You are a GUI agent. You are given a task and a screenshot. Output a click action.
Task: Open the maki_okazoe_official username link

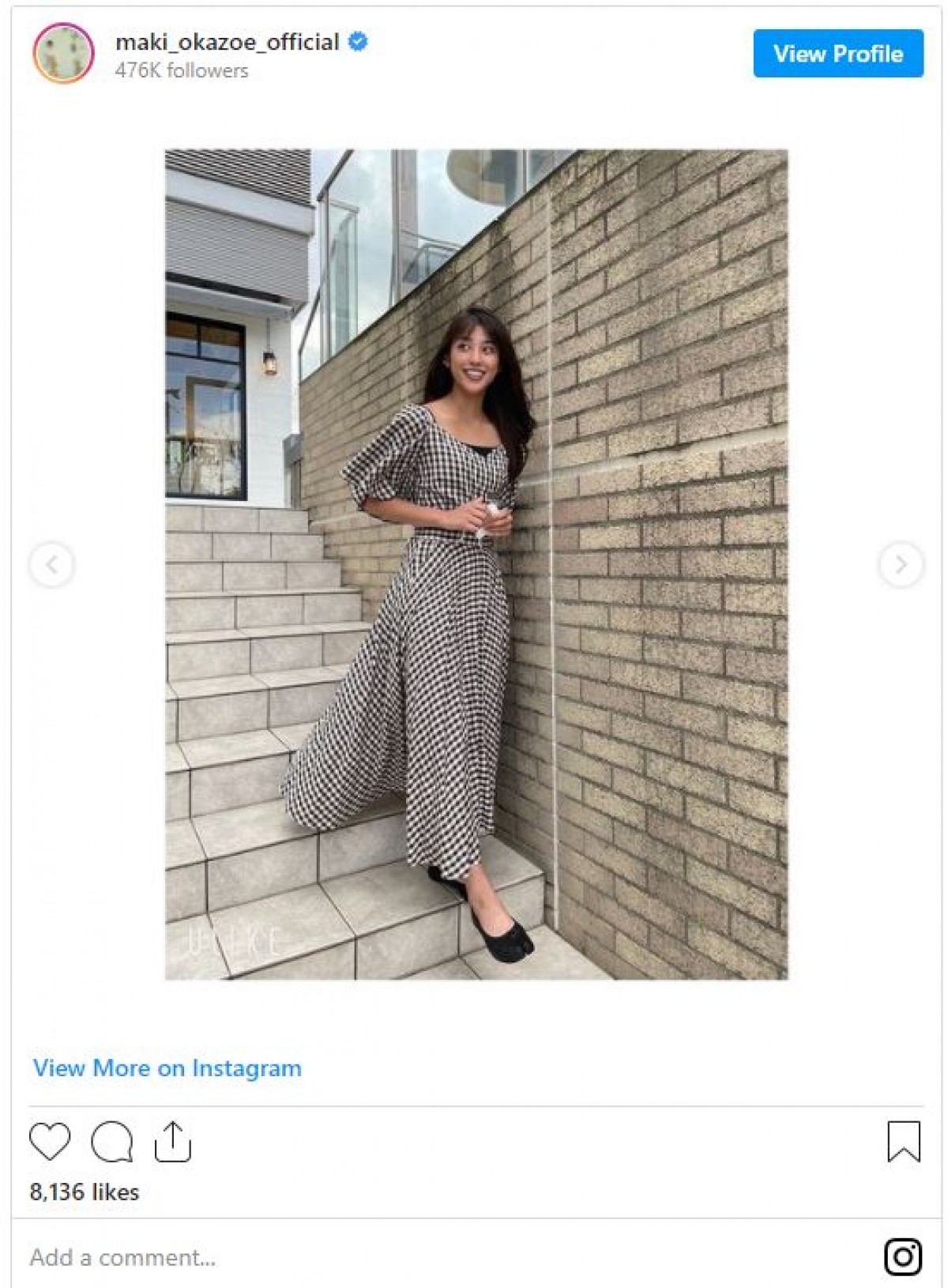click(228, 42)
